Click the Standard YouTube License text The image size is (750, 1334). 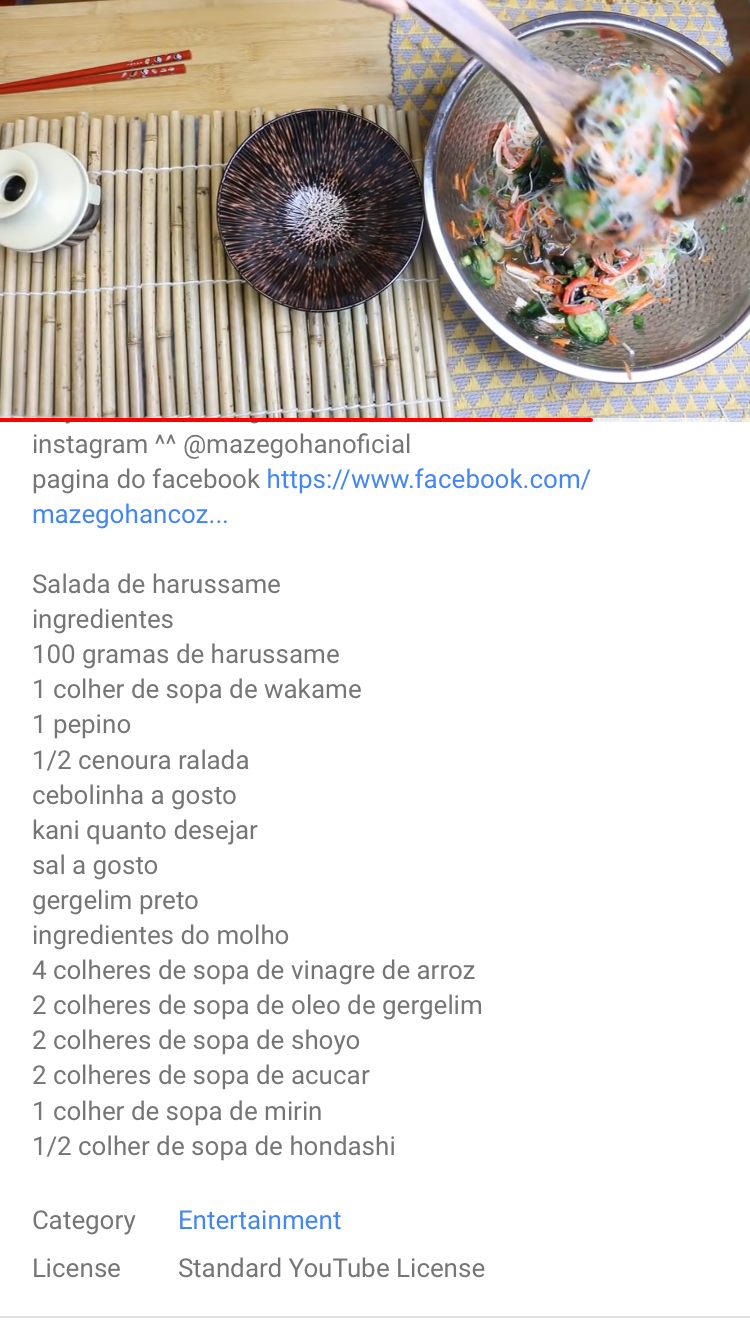(331, 1268)
